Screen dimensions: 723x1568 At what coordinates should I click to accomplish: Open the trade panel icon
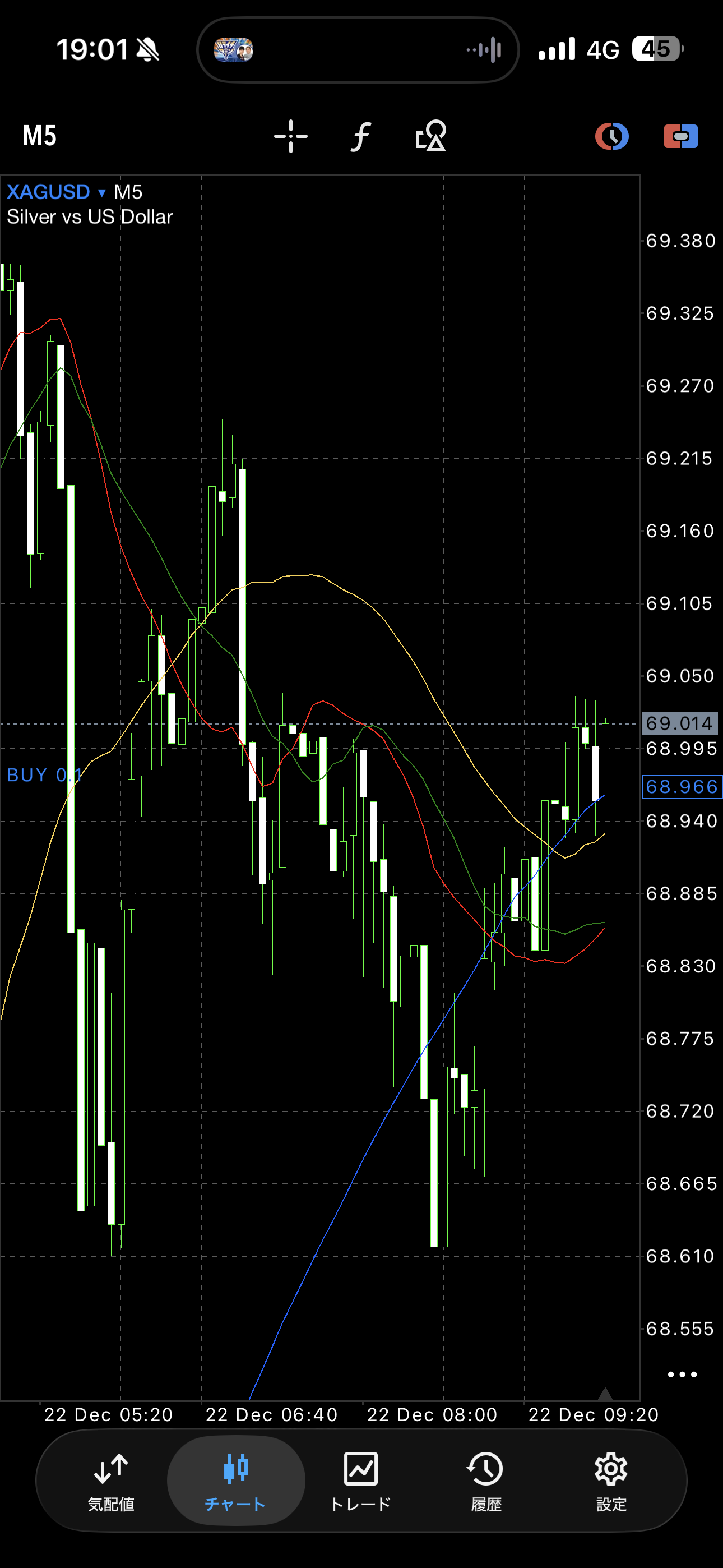tap(680, 136)
